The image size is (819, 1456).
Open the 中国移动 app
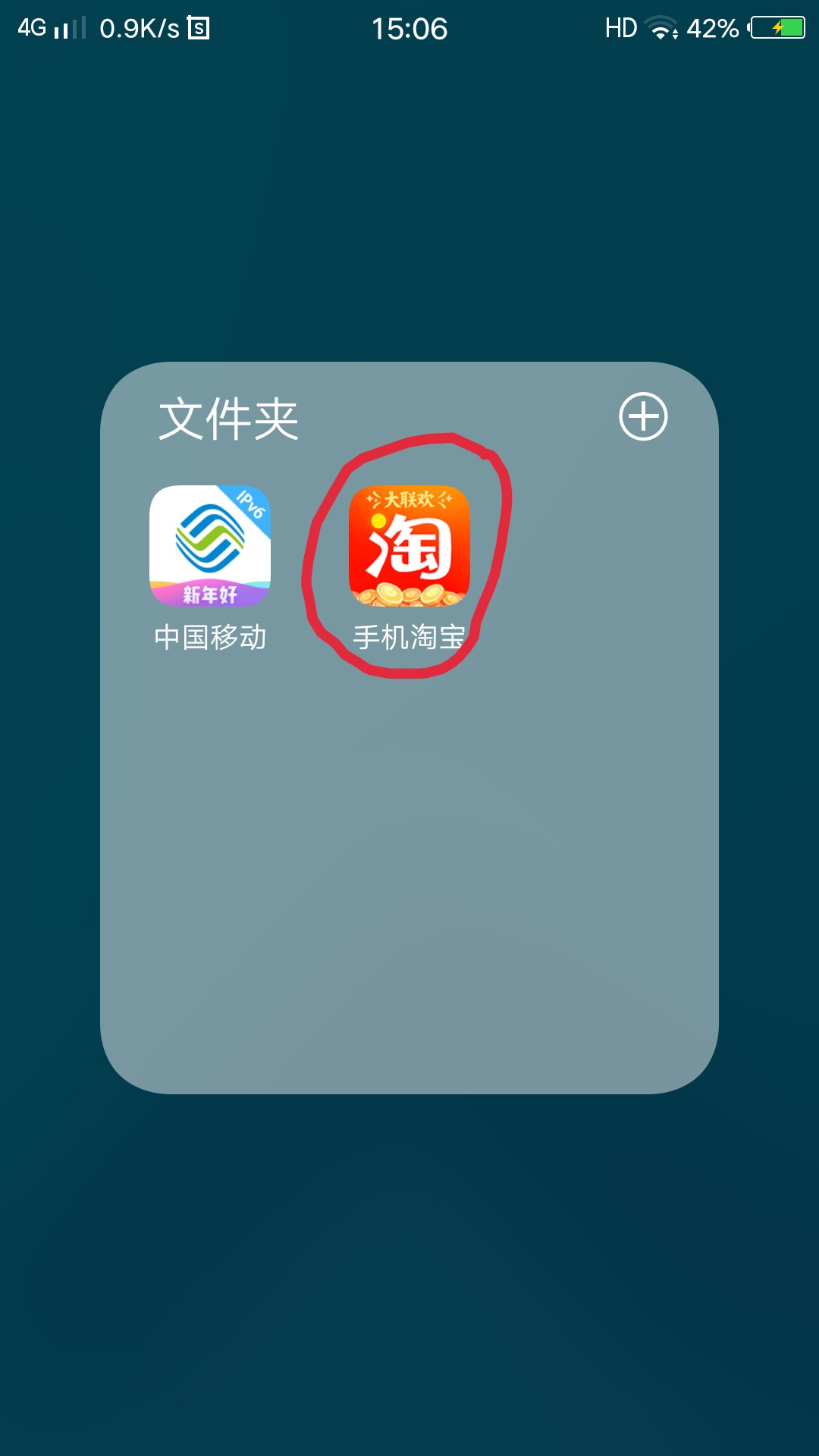click(210, 546)
